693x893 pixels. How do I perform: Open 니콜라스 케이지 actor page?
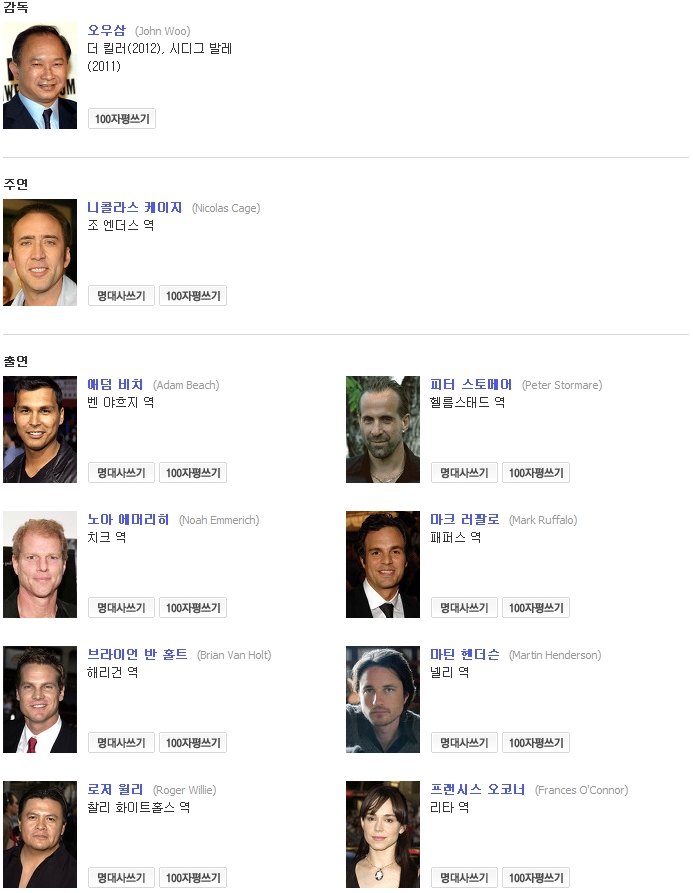134,207
